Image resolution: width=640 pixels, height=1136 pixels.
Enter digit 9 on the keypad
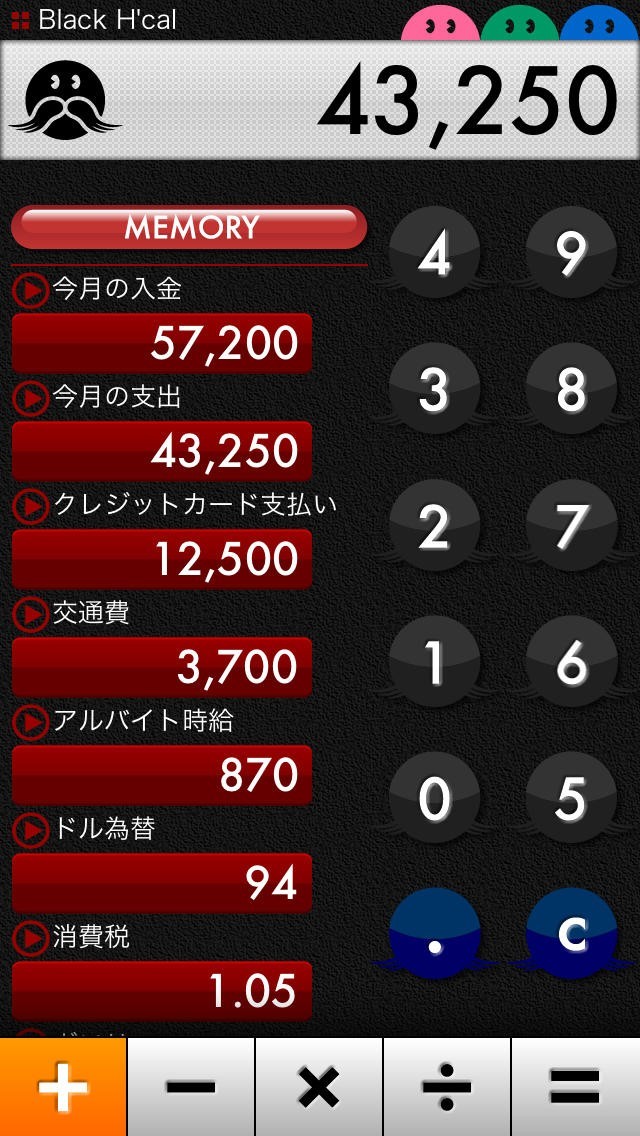[571, 252]
